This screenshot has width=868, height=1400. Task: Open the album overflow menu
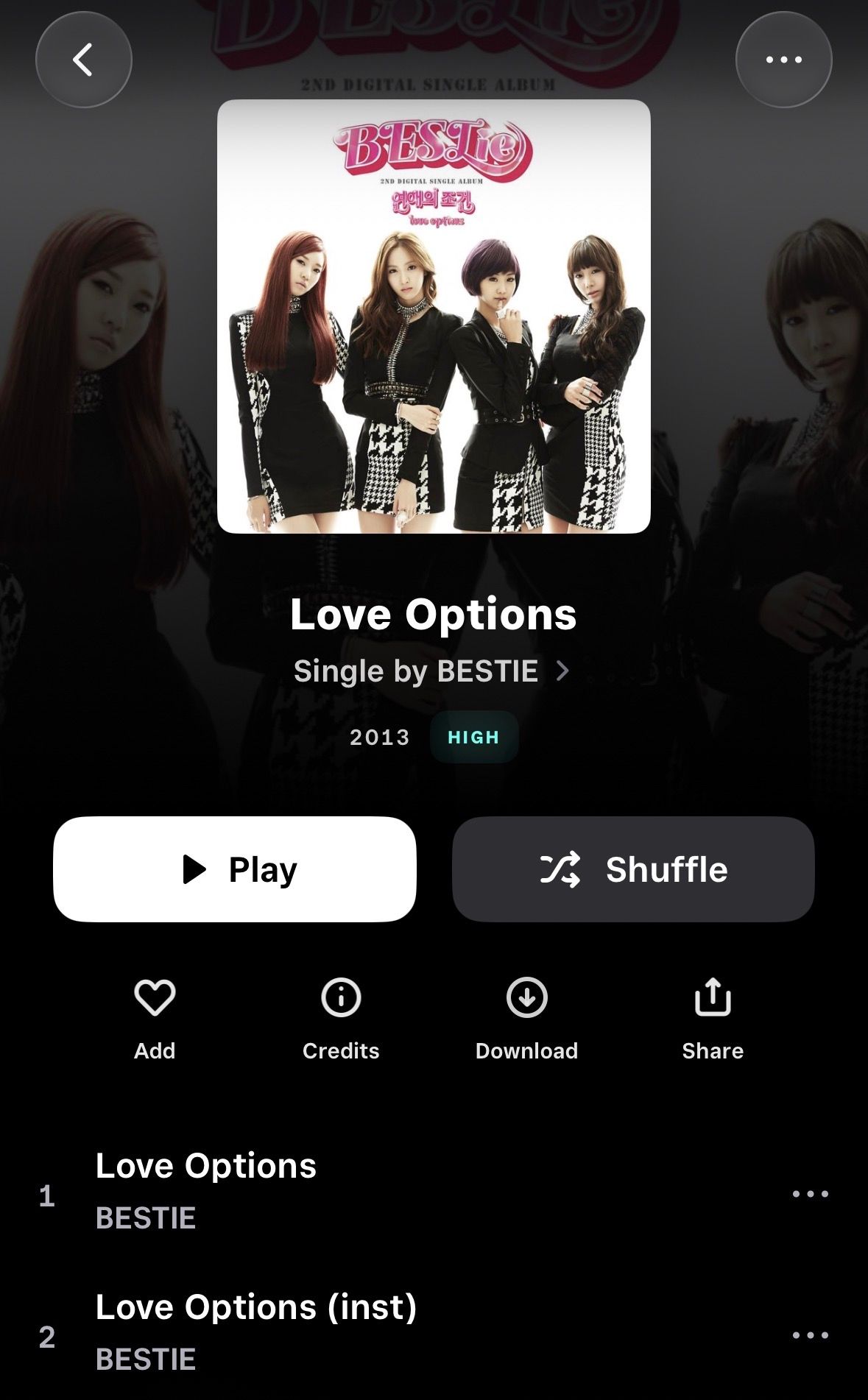[x=783, y=60]
